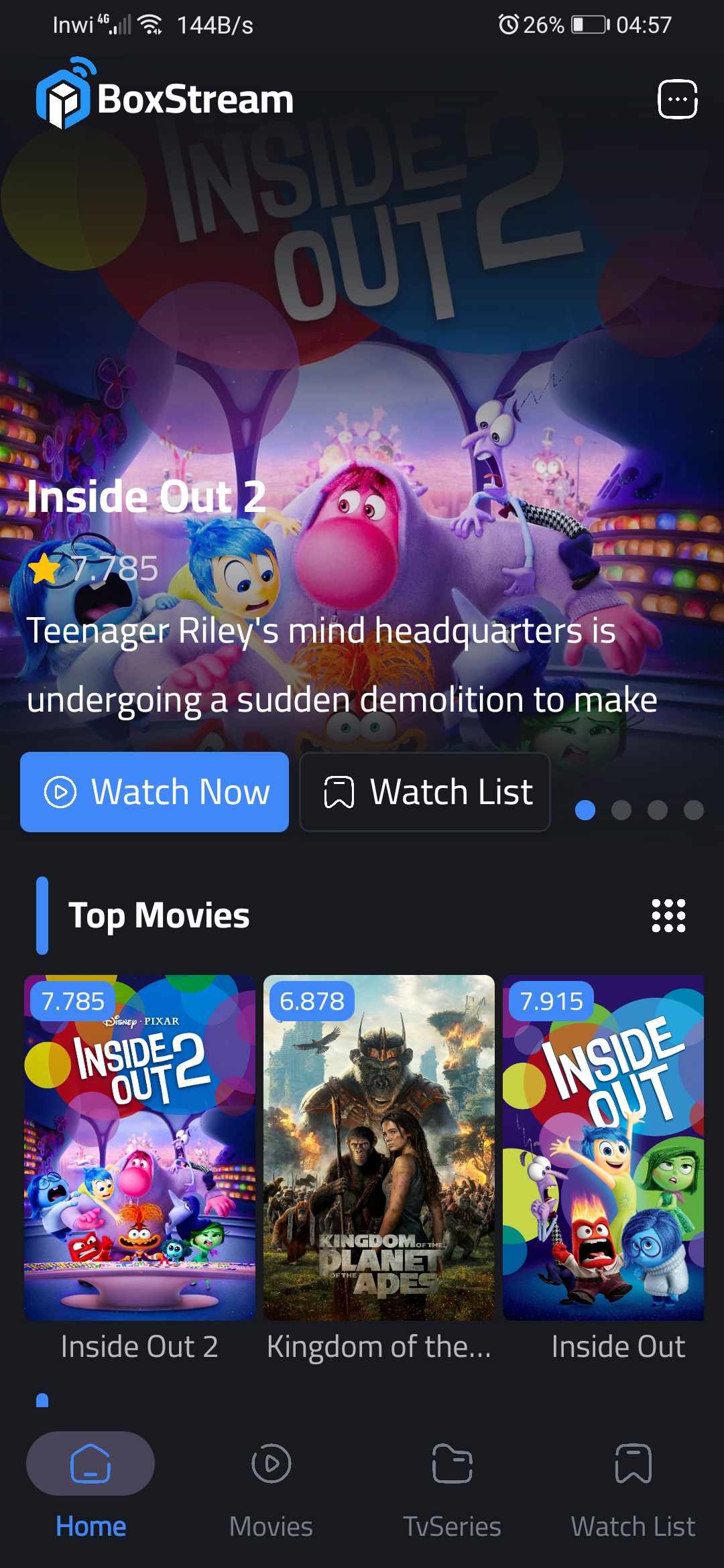724x1568 pixels.
Task: Add Inside Out 2 via the Watch List button
Action: click(x=425, y=792)
